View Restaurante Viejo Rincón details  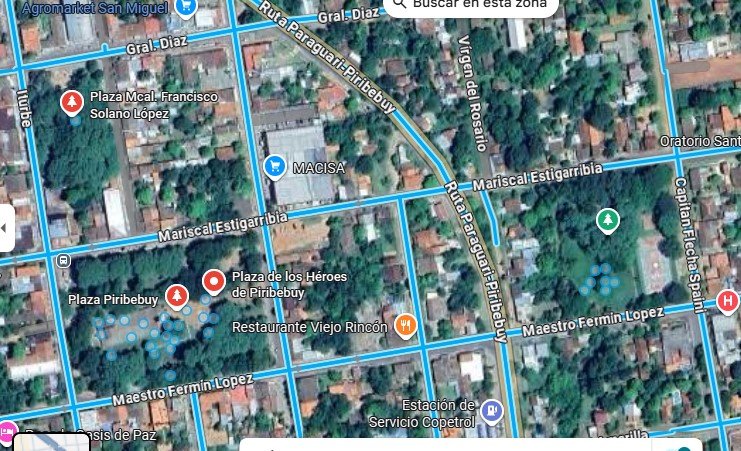pyautogui.click(x=405, y=325)
